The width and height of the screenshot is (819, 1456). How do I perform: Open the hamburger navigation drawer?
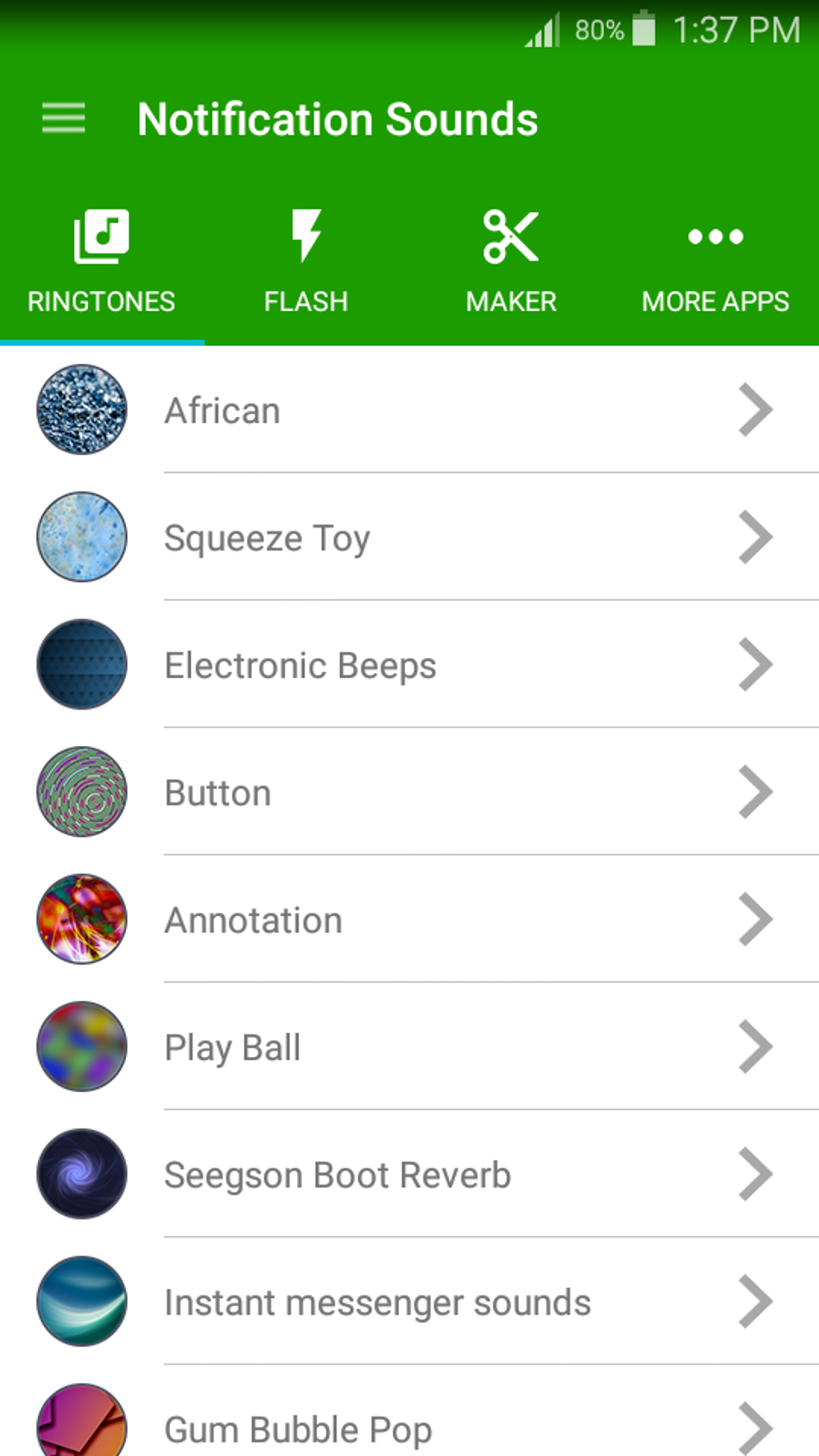pos(63,119)
